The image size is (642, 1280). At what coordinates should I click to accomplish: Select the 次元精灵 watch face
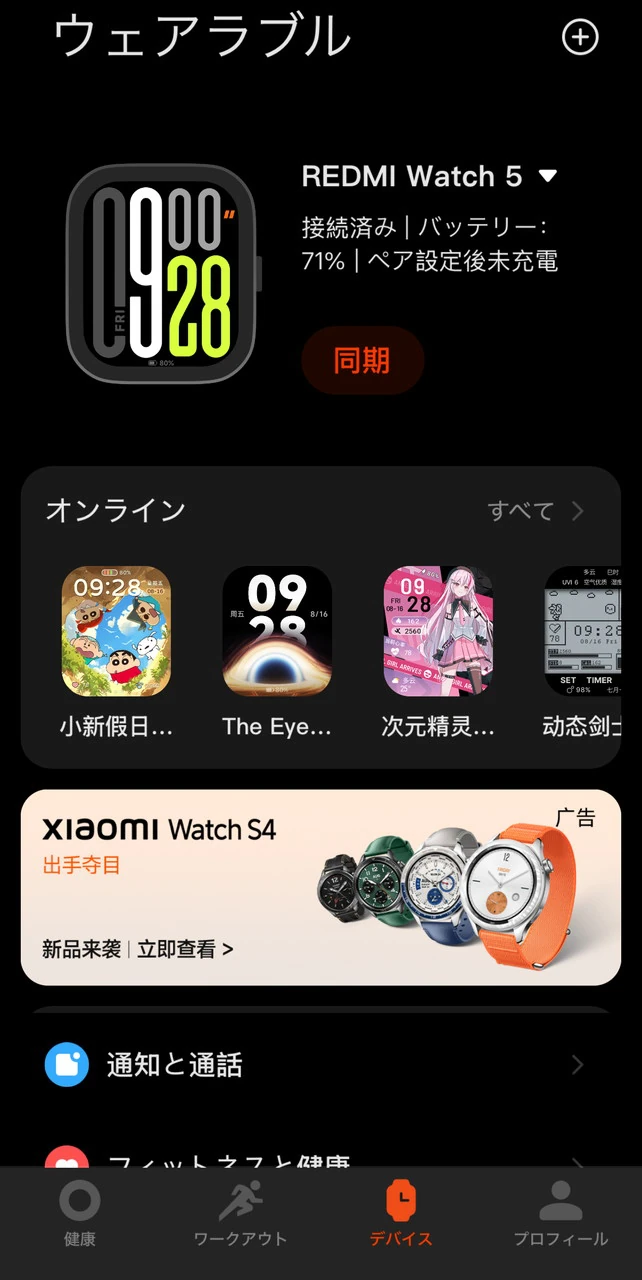click(438, 631)
